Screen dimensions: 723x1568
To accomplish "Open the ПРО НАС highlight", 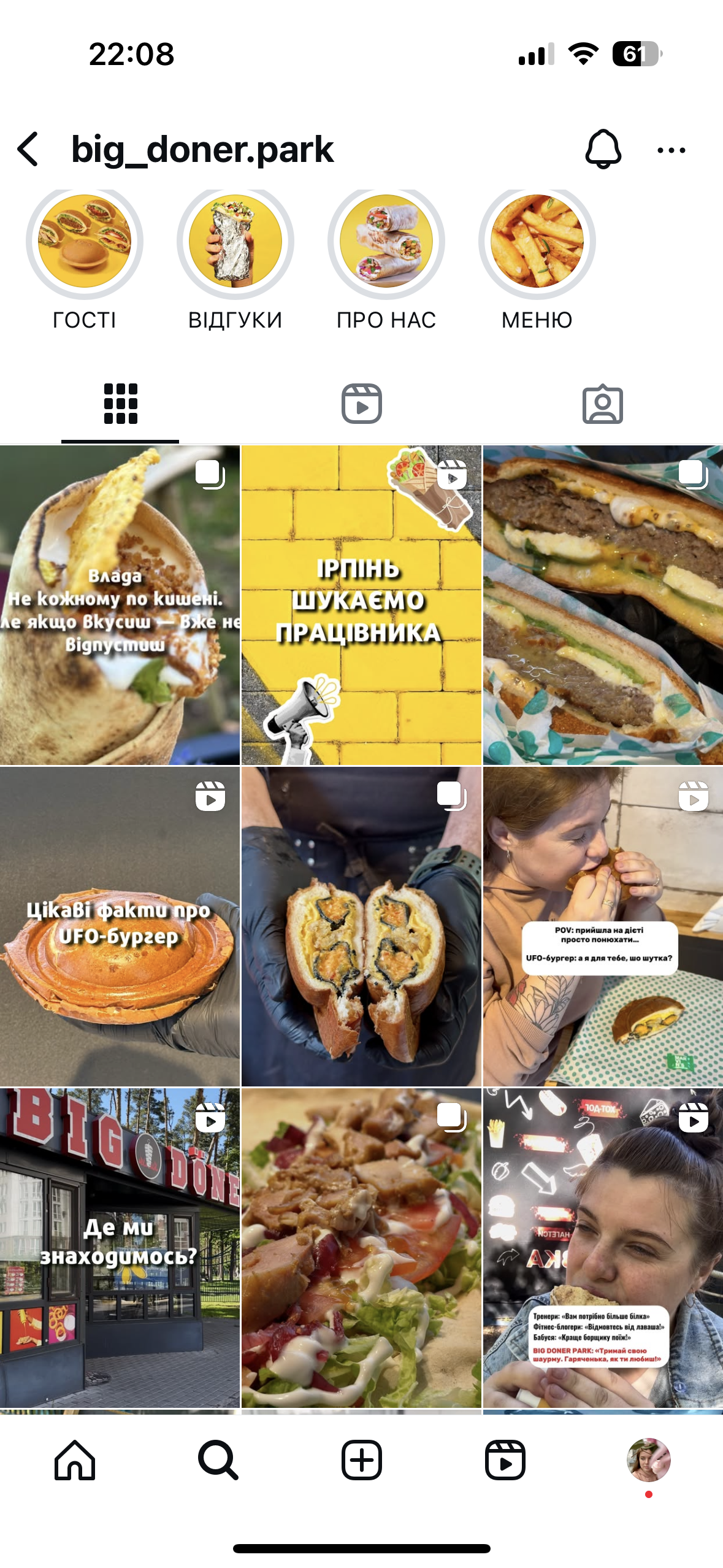I will [386, 241].
